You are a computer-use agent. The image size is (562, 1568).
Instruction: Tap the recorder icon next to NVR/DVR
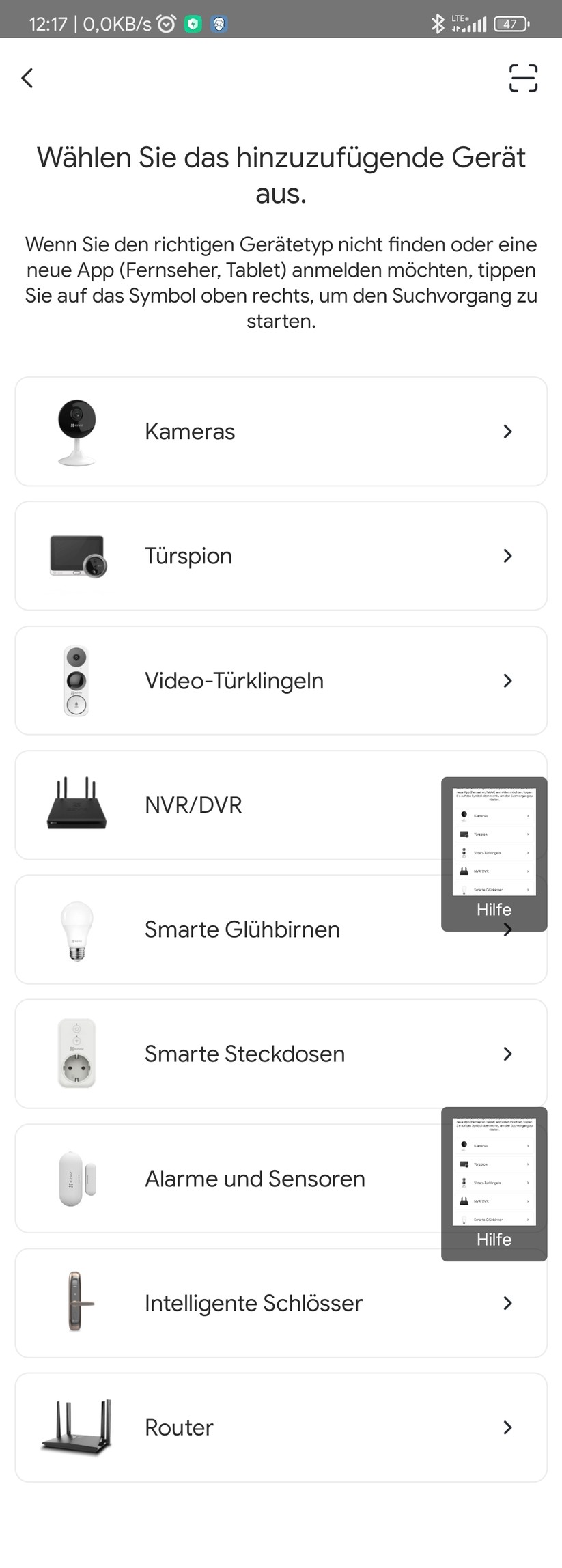76,804
